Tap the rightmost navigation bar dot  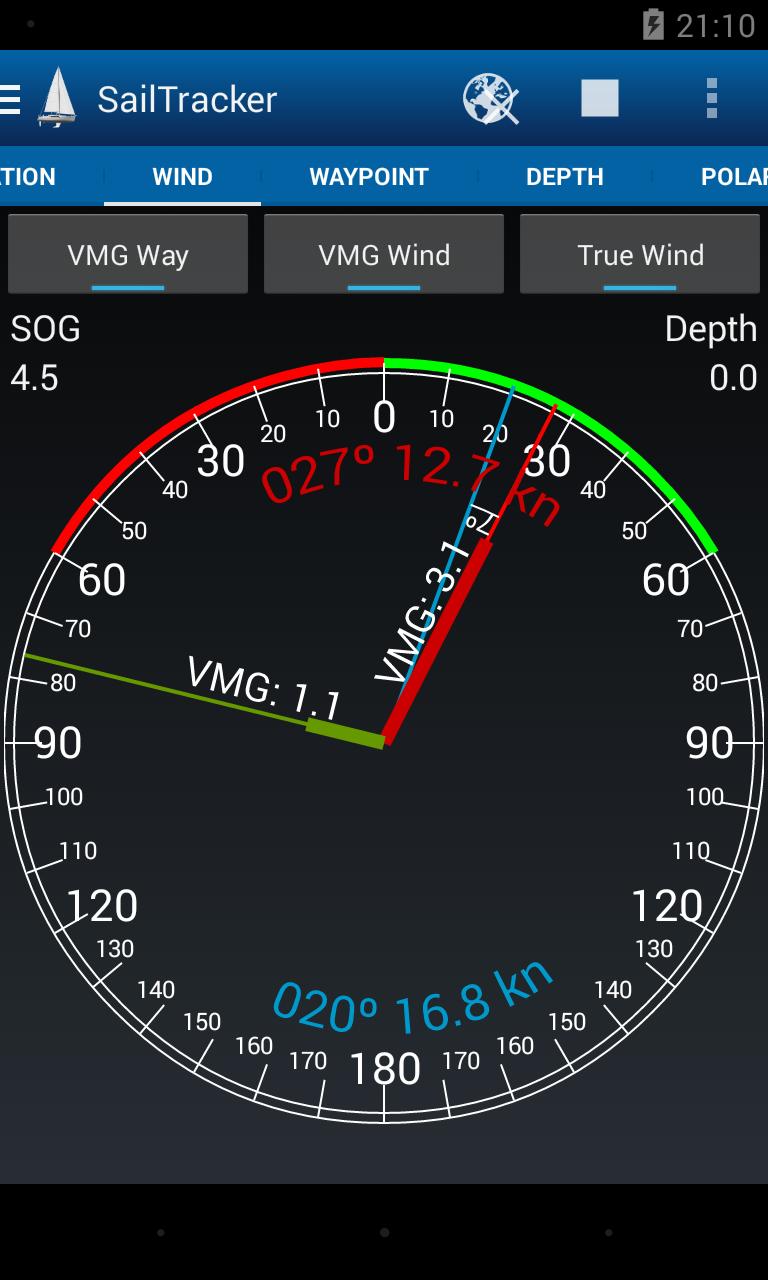click(608, 1233)
